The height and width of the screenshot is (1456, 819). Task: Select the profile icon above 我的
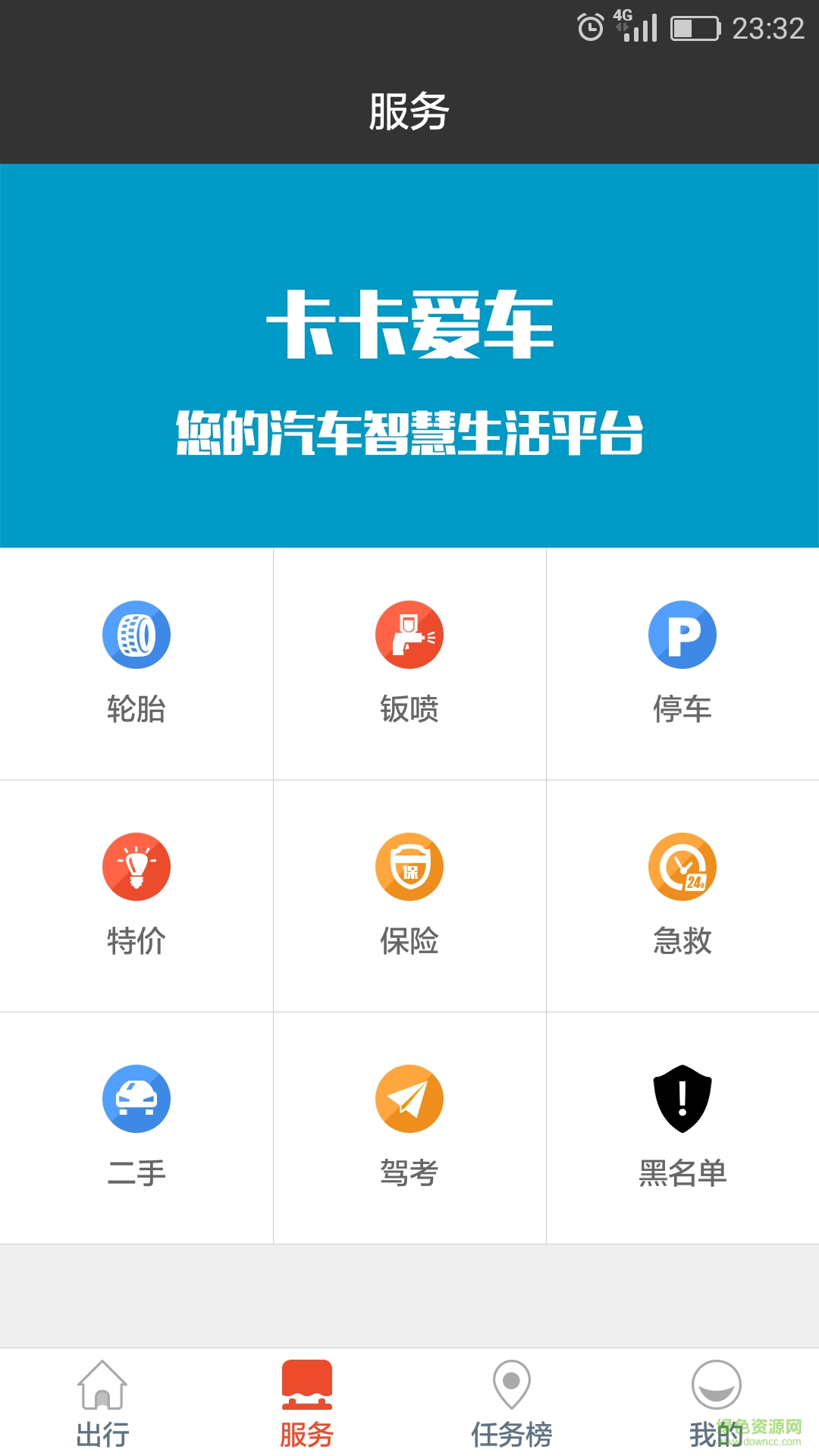tap(717, 1385)
